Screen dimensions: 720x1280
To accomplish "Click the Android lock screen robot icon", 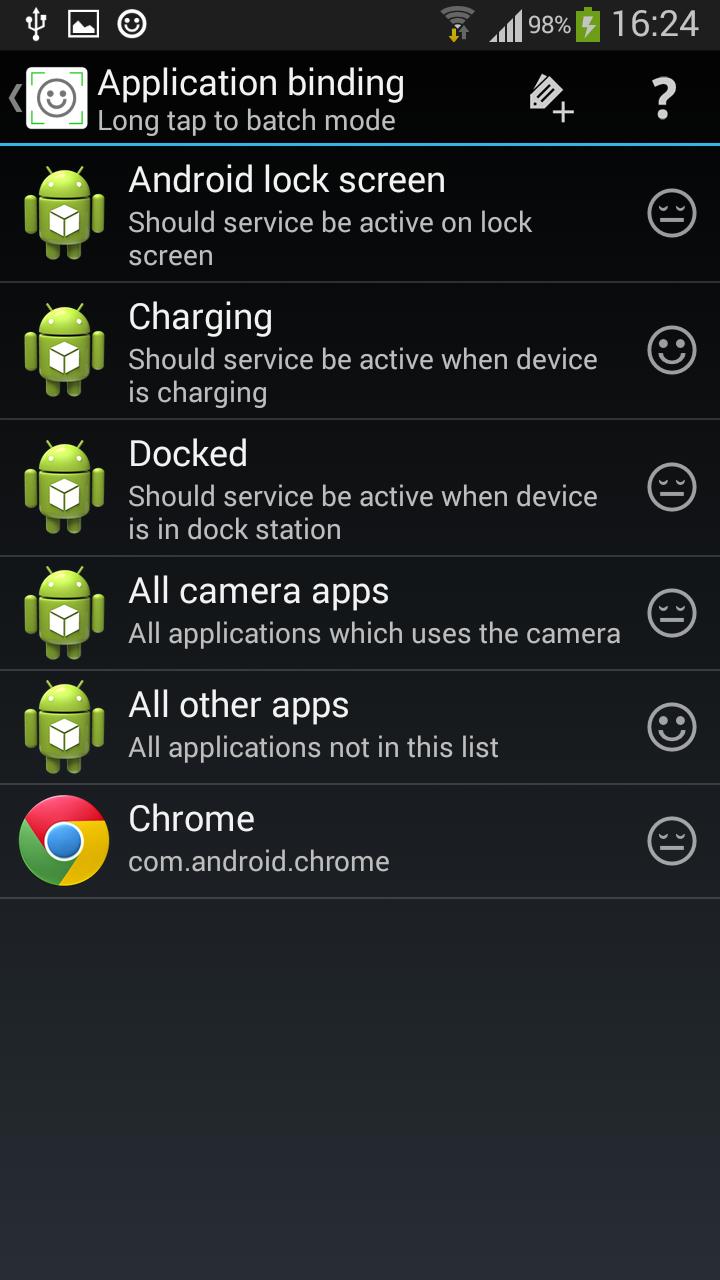I will [x=63, y=212].
